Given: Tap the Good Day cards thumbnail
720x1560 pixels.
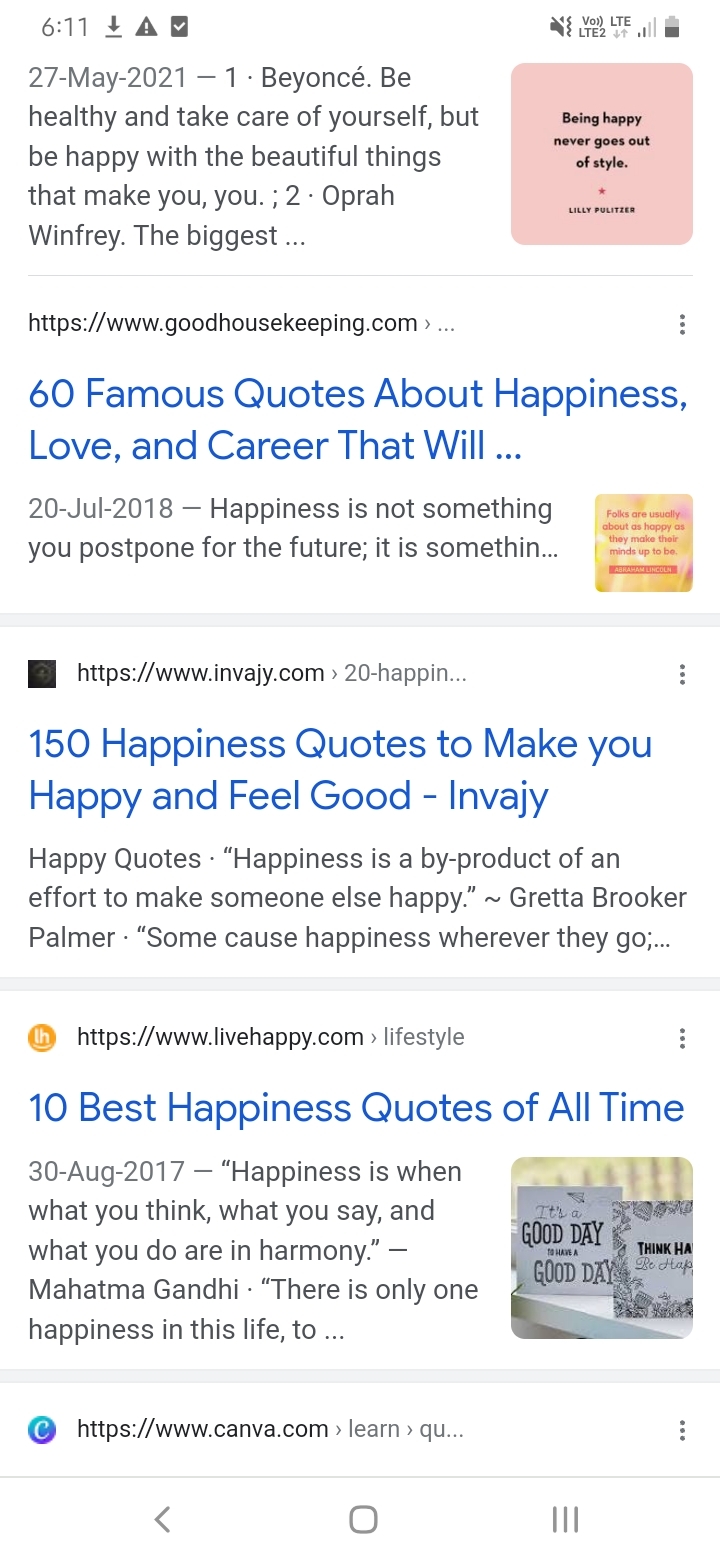Looking at the screenshot, I should pyautogui.click(x=602, y=1248).
